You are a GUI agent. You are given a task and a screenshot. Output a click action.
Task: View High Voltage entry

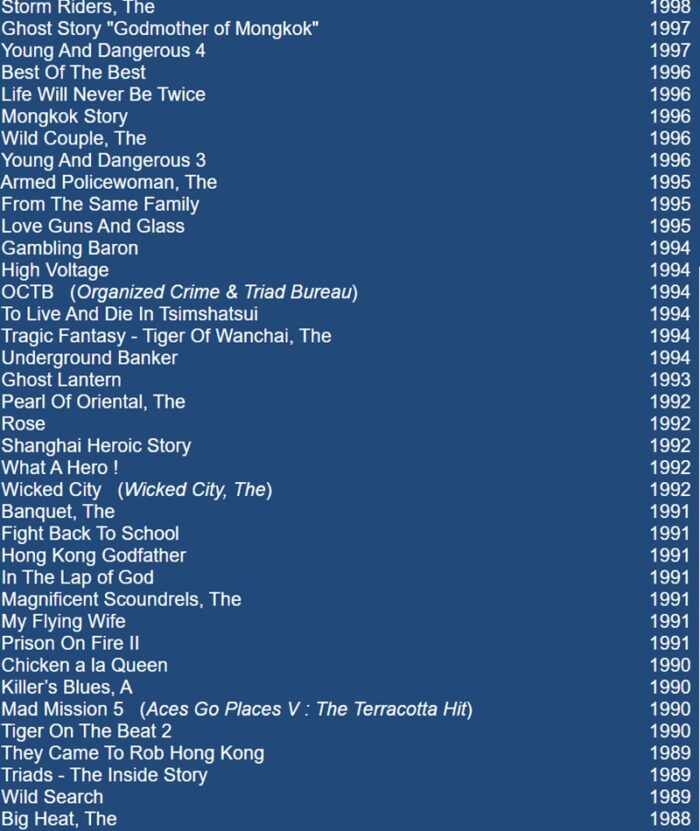pos(55,270)
